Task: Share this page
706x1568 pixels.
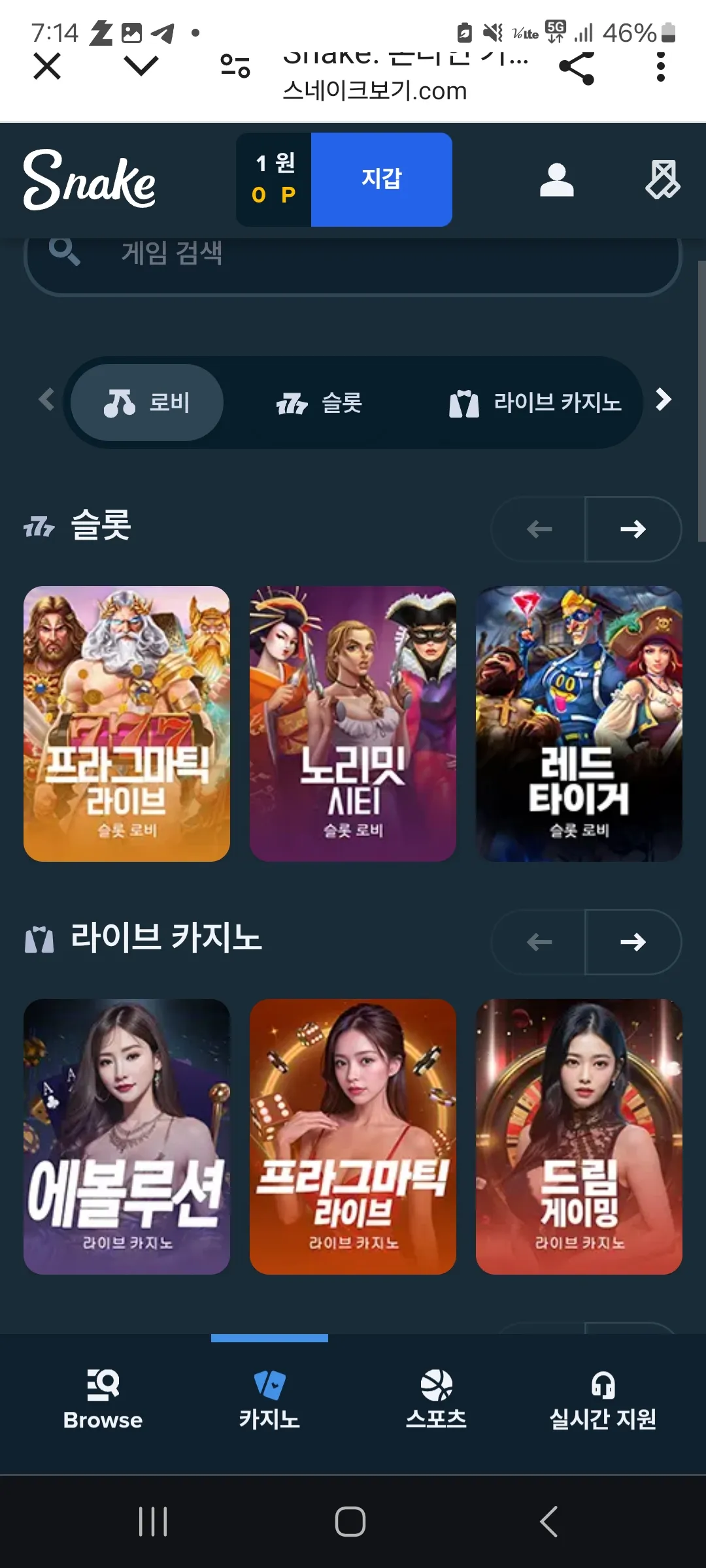Action: [x=577, y=67]
